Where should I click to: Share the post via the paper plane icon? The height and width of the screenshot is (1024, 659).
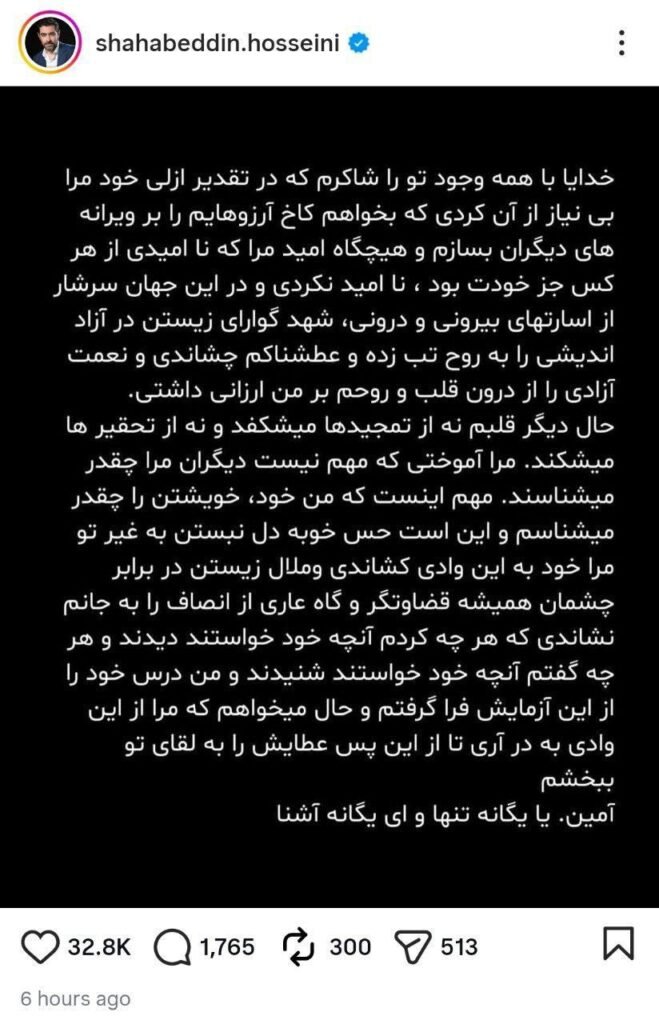[412, 946]
